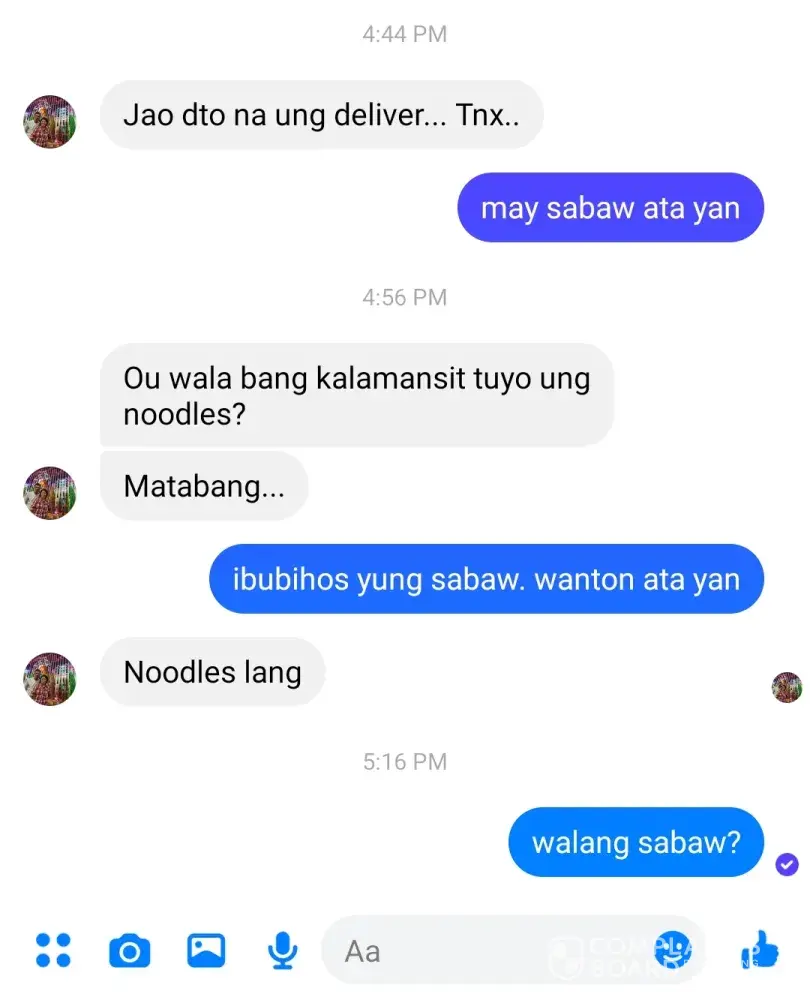The width and height of the screenshot is (810, 1000).
Task: Tap the microphone to record voice
Action: click(x=283, y=950)
